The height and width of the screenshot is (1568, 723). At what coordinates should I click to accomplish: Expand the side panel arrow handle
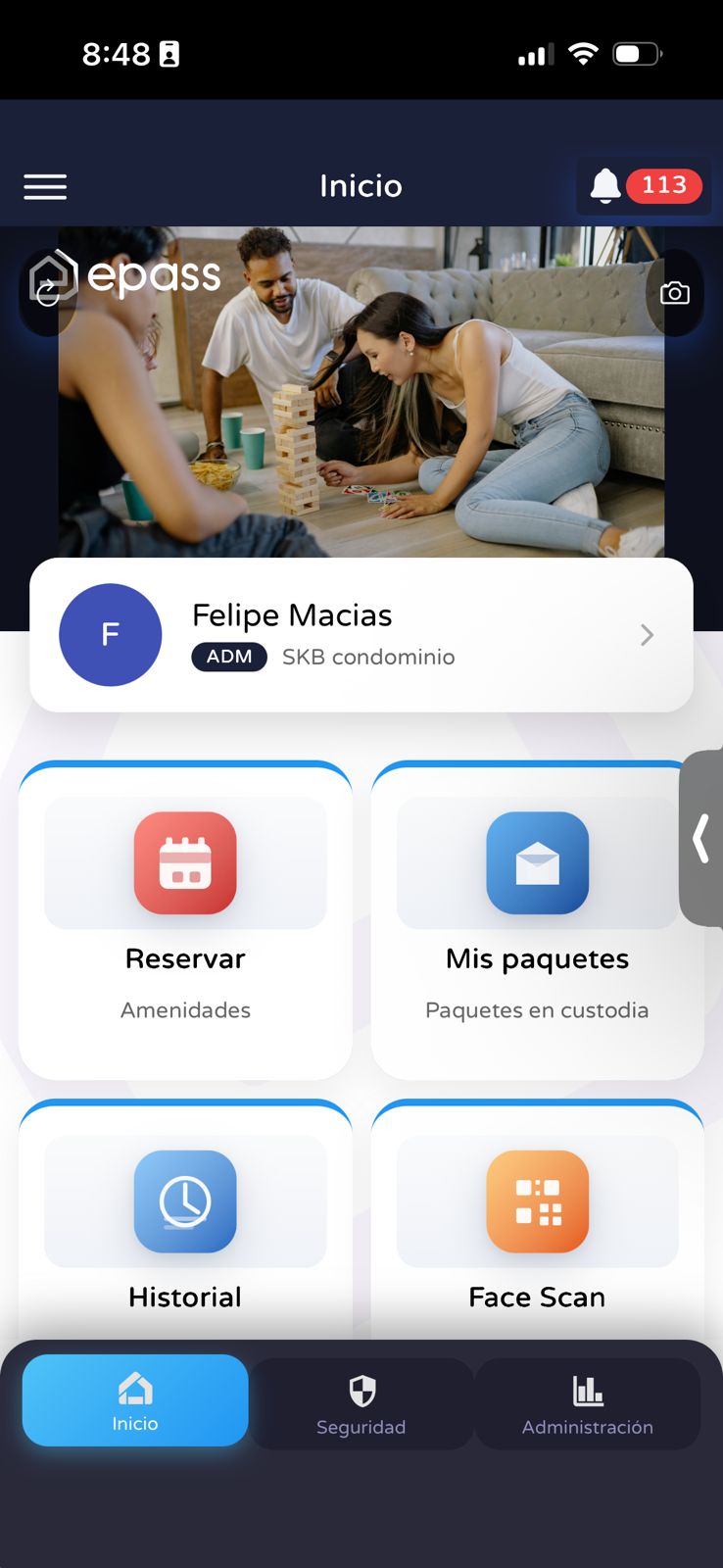(701, 839)
